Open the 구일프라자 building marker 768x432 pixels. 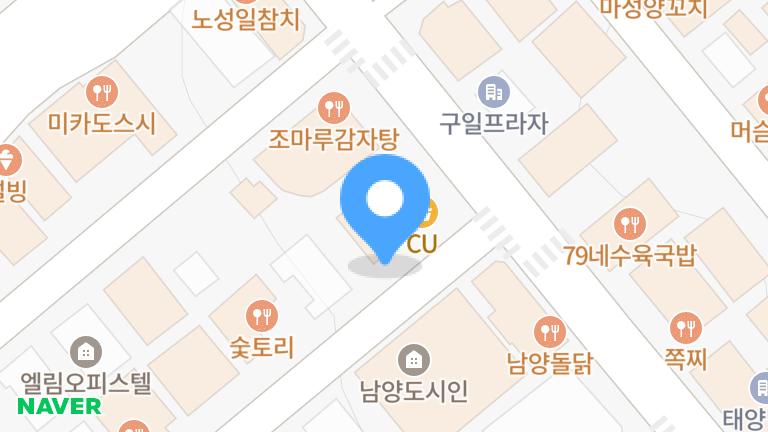493,93
